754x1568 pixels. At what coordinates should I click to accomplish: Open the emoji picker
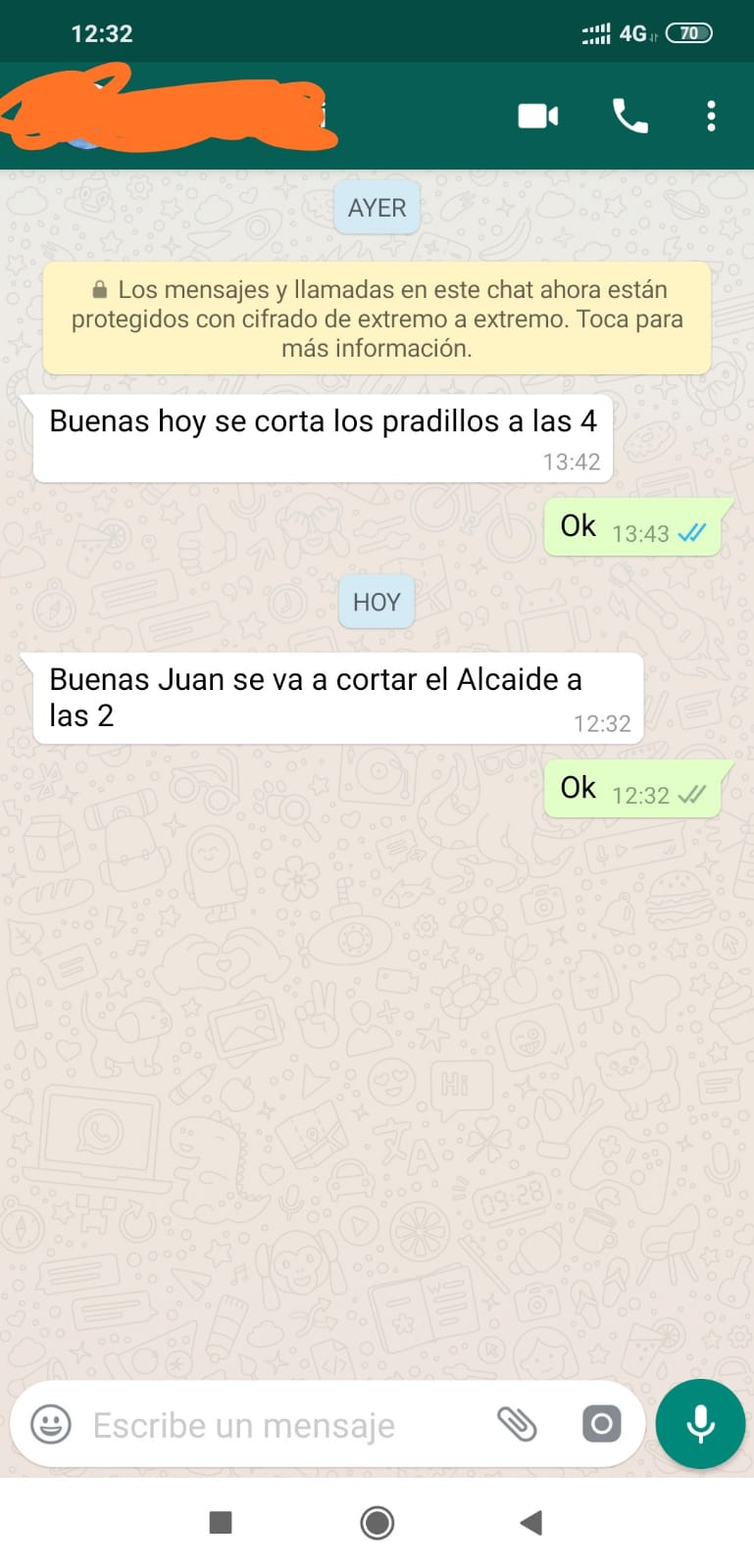[51, 1424]
